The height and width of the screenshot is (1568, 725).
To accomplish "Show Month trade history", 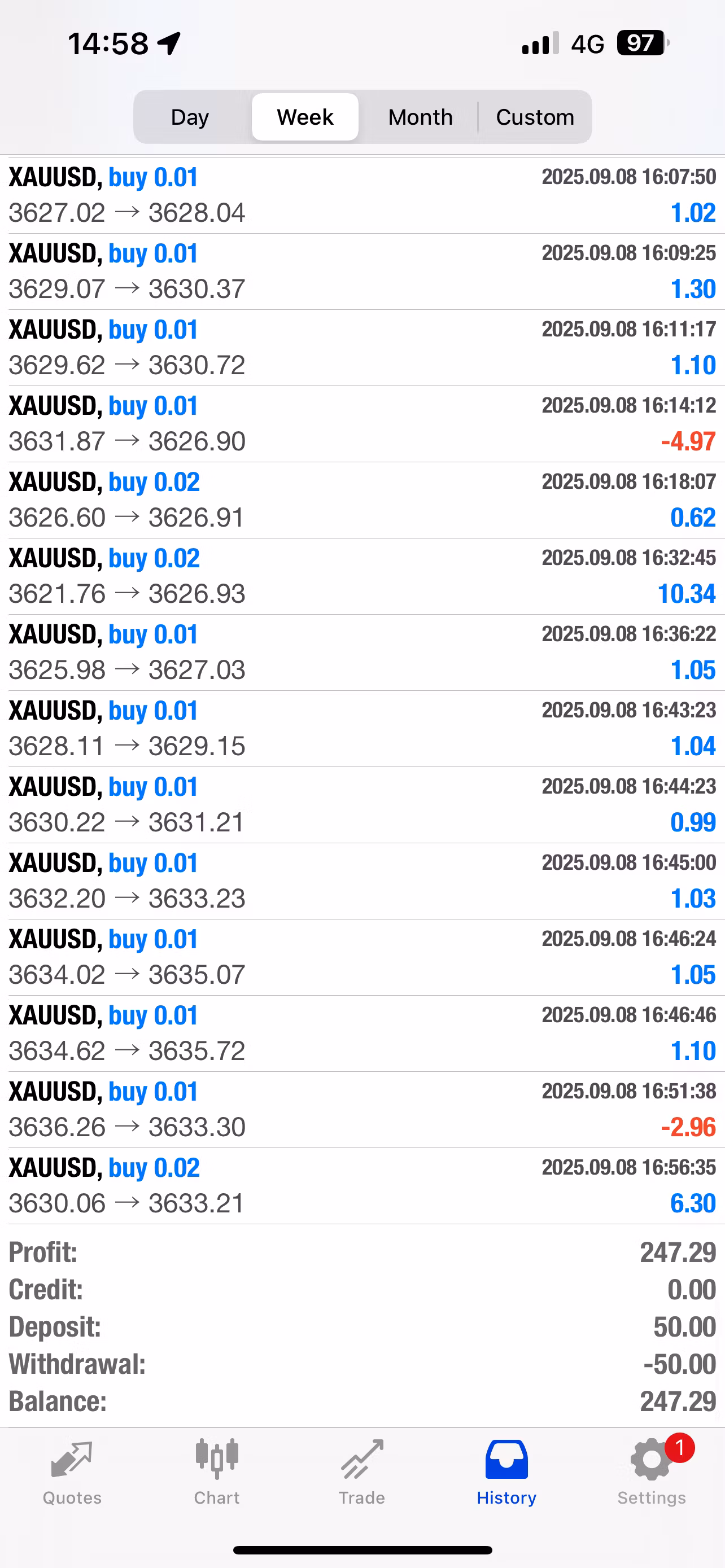I will pos(420,117).
